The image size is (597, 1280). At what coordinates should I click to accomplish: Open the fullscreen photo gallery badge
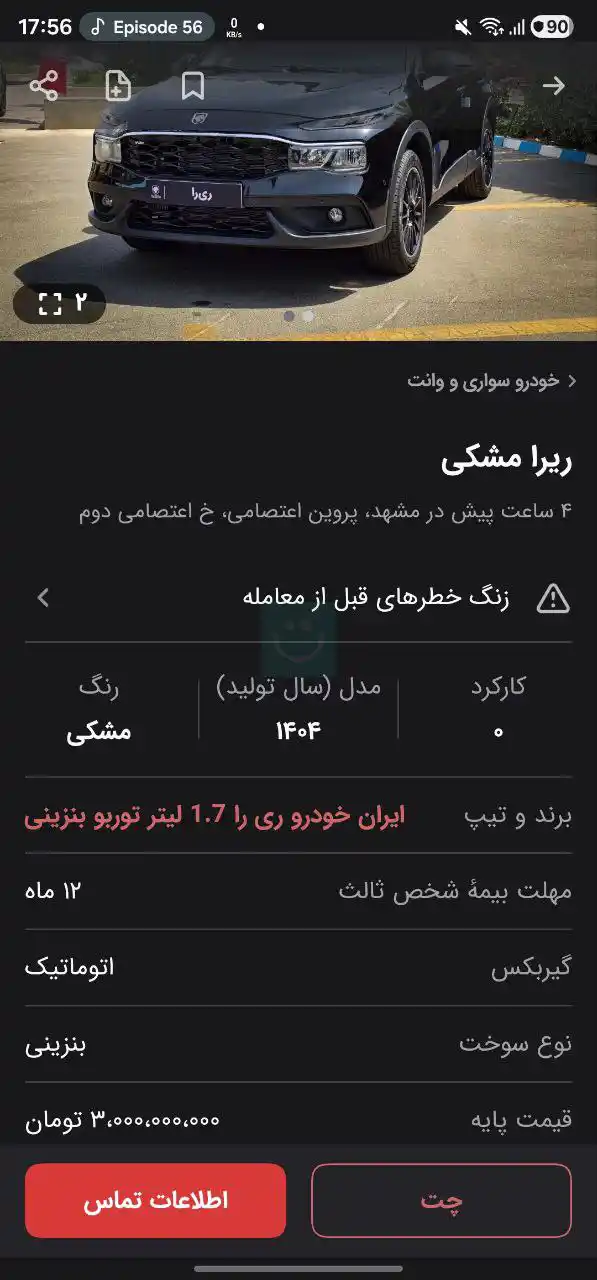coord(61,303)
